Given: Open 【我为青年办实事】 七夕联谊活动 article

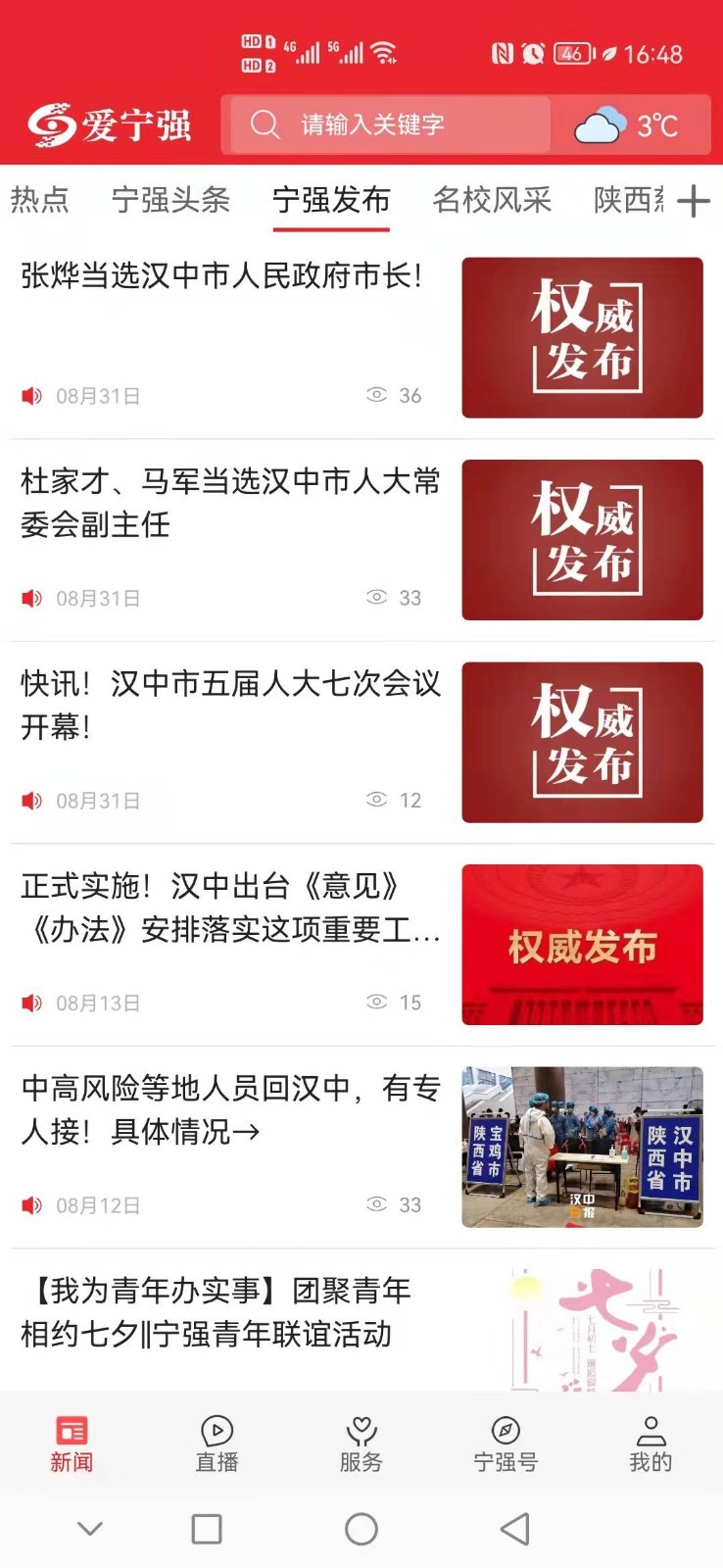Looking at the screenshot, I should click(216, 1311).
